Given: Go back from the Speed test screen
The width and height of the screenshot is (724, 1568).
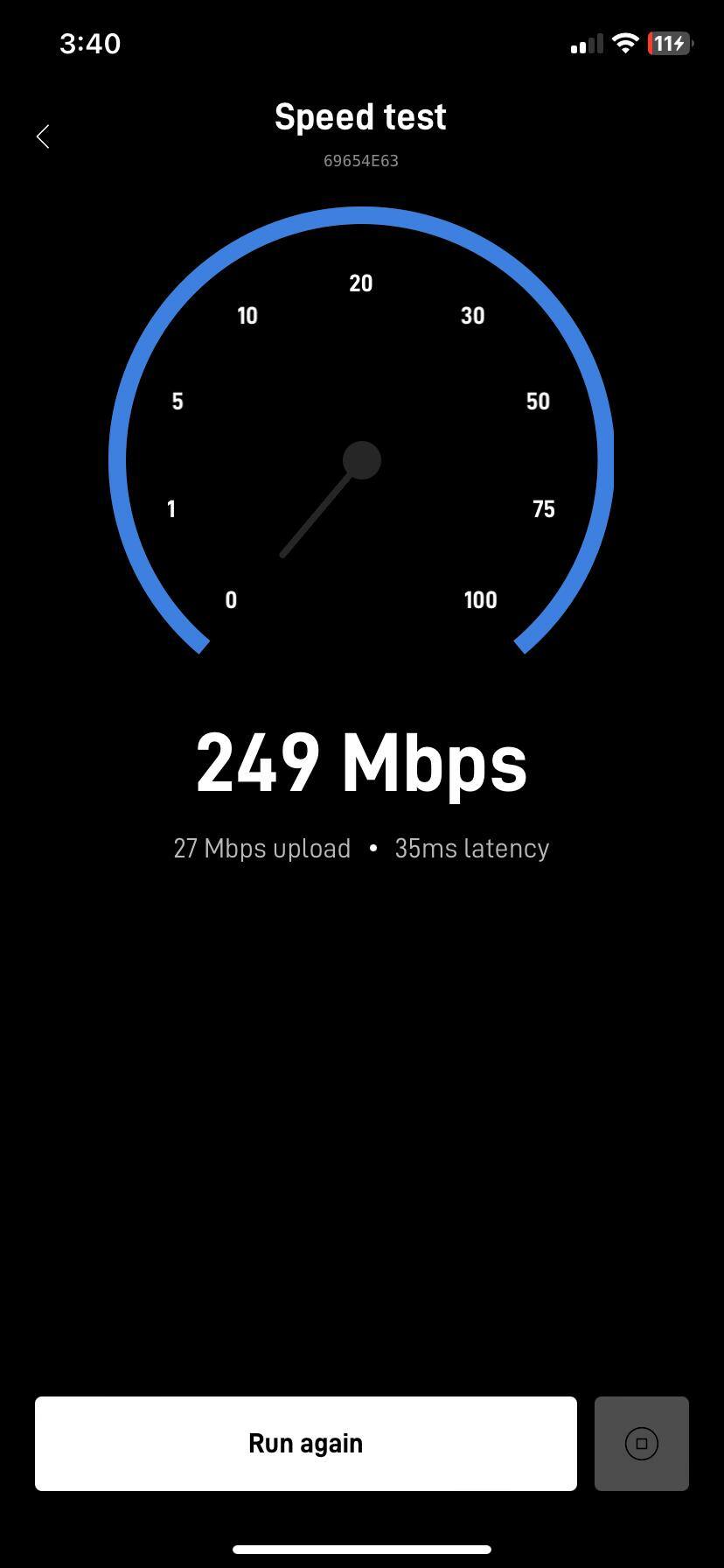Looking at the screenshot, I should [x=43, y=136].
